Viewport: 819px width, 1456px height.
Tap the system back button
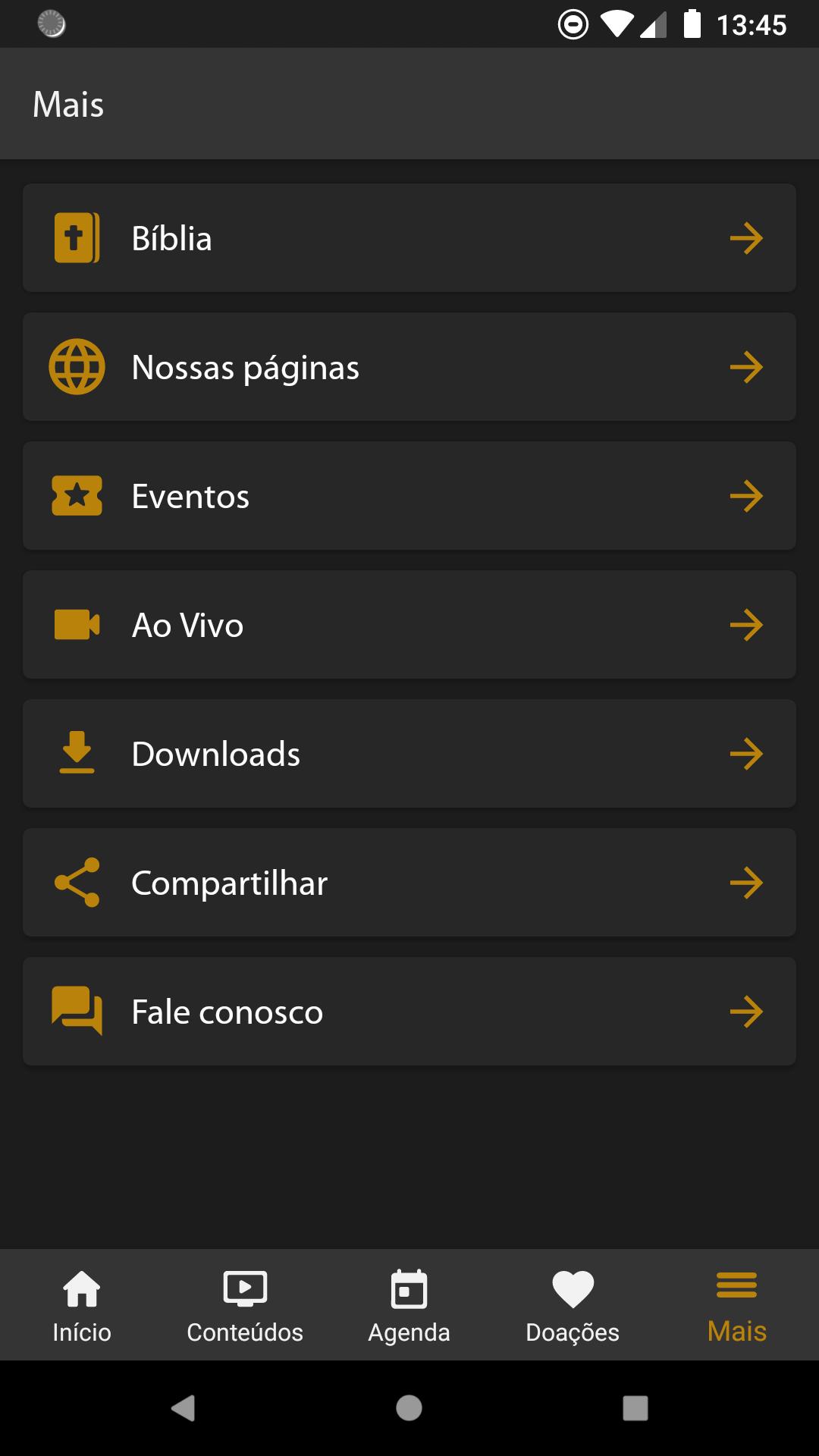(x=184, y=1408)
